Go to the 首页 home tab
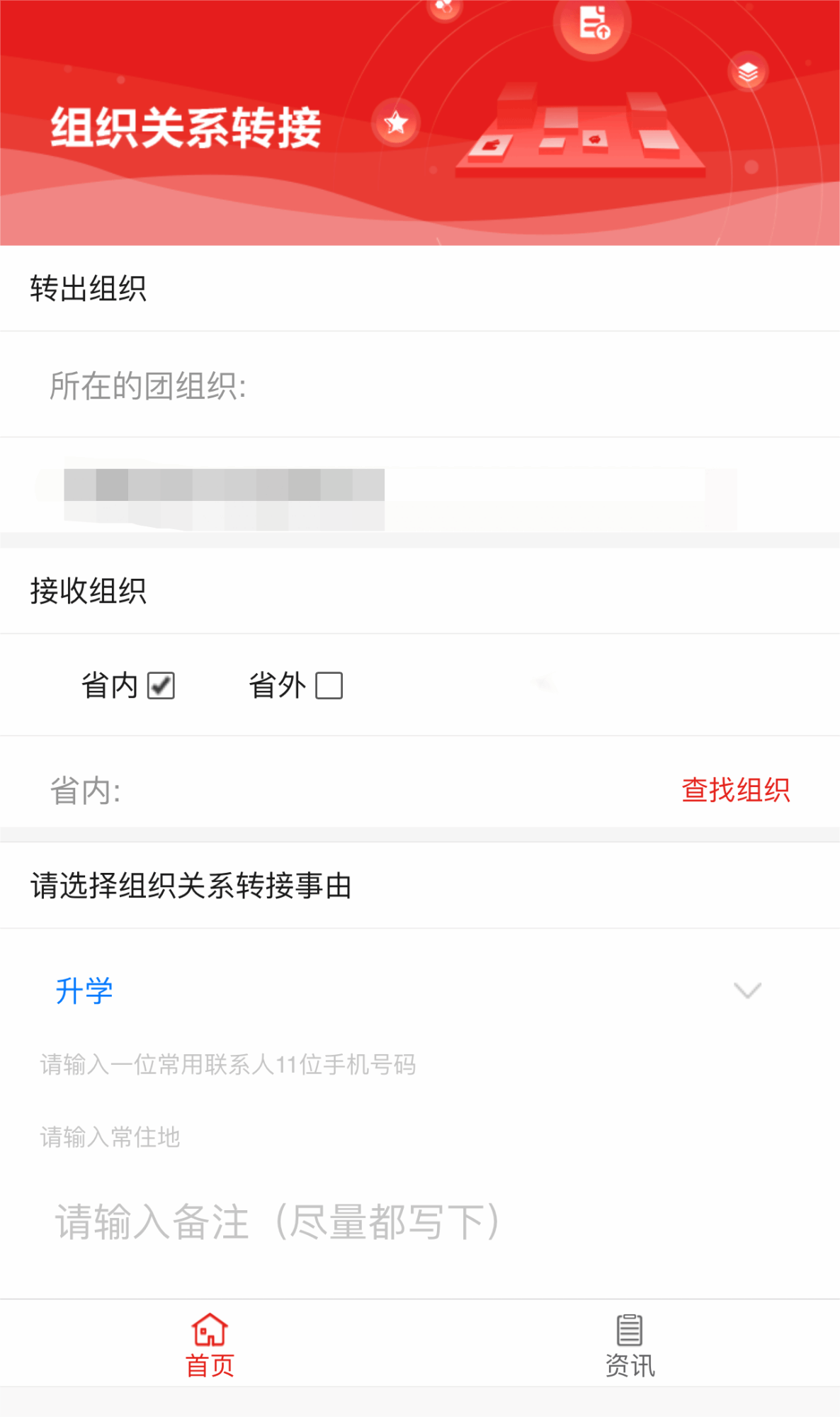The height and width of the screenshot is (1417, 840). pos(210,1345)
